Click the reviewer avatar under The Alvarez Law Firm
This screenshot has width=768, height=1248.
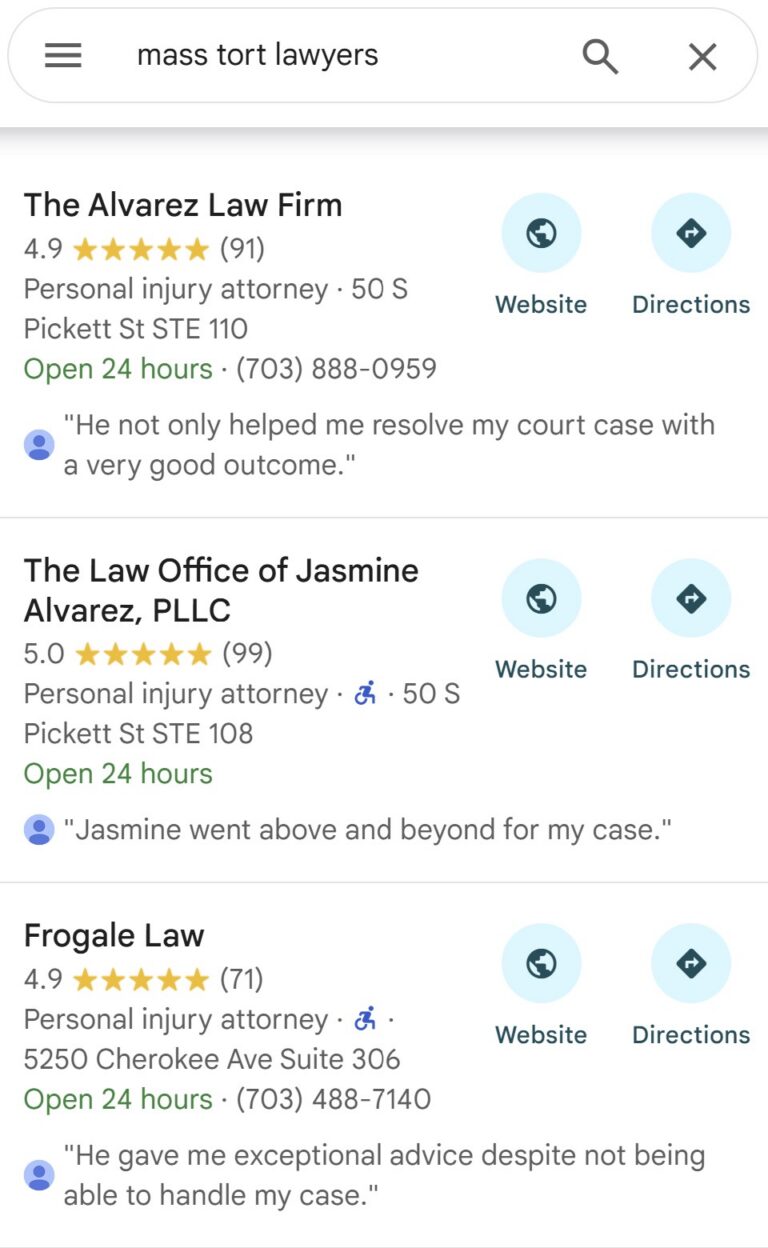[39, 443]
